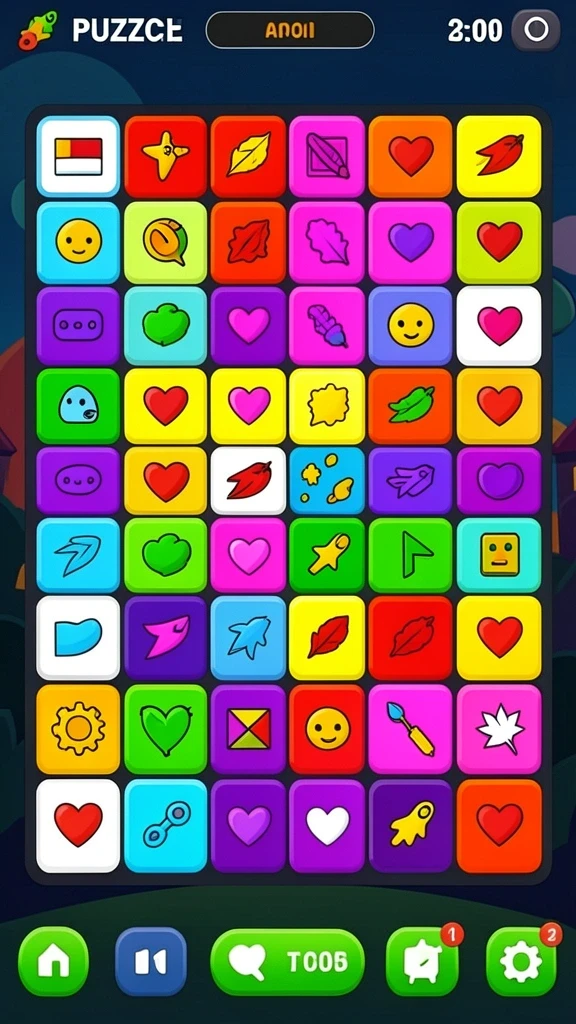The height and width of the screenshot is (1024, 576).
Task: Open the green button with badge 1
Action: click(x=422, y=961)
